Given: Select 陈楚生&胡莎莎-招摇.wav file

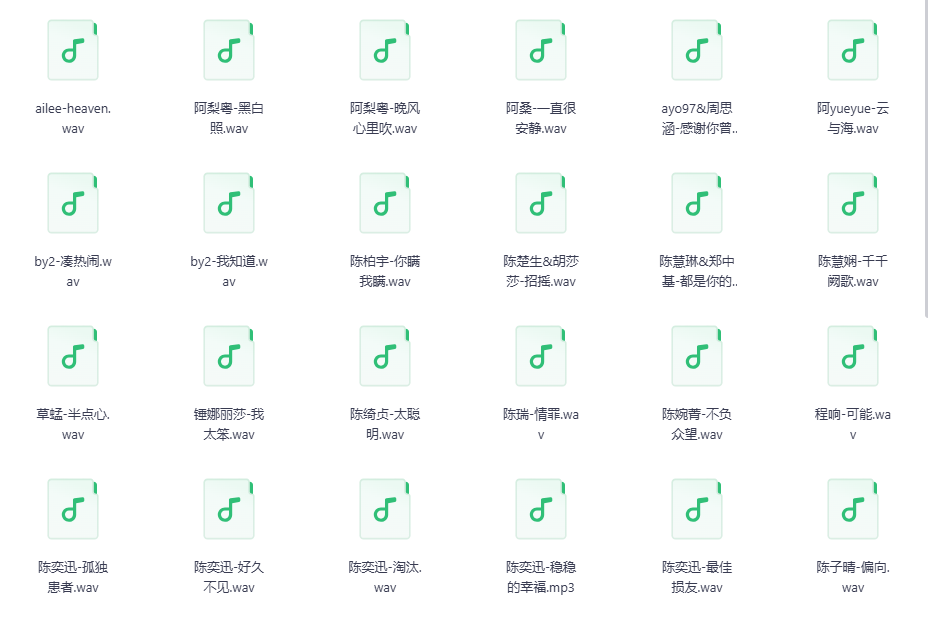Looking at the screenshot, I should [x=541, y=203].
